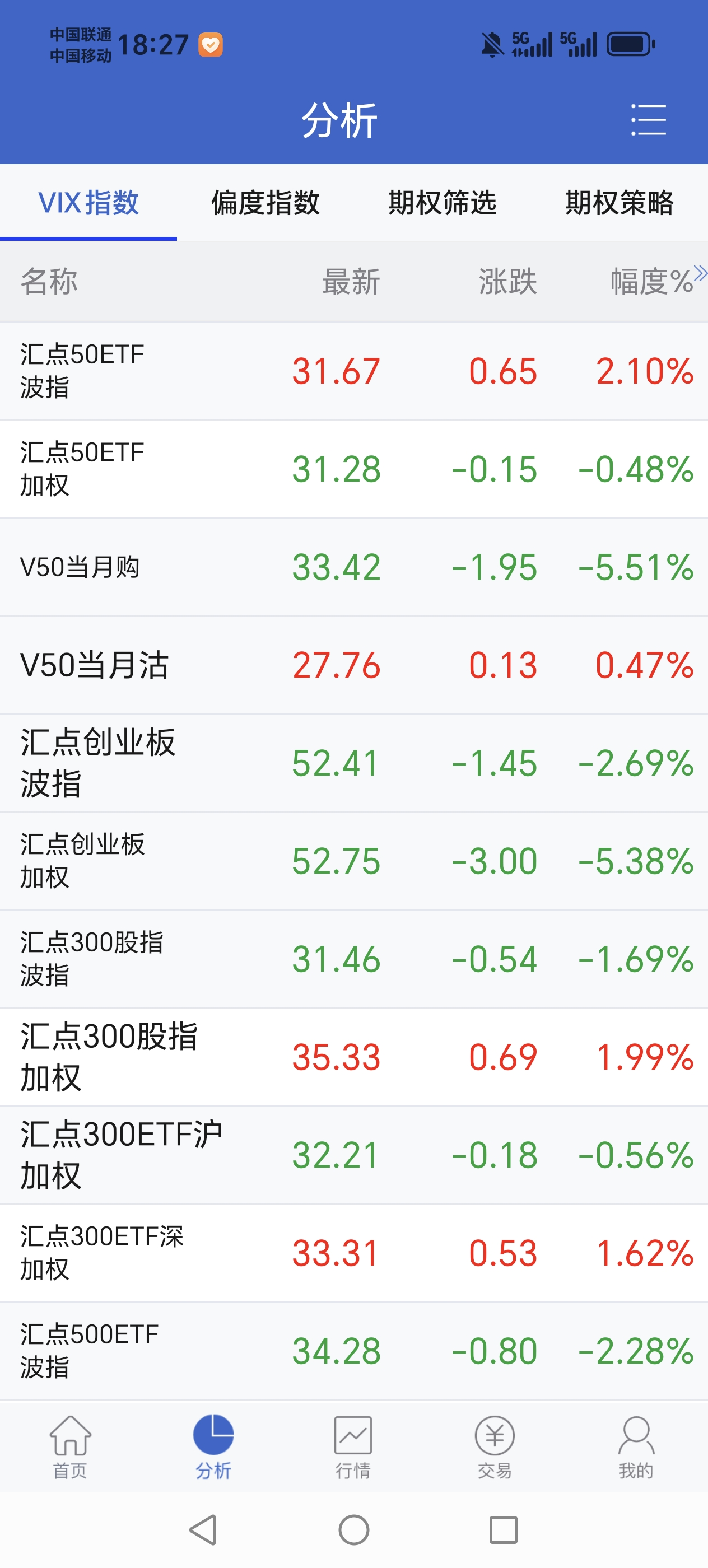
Task: Switch to the 期权筛选 tab
Action: click(442, 203)
